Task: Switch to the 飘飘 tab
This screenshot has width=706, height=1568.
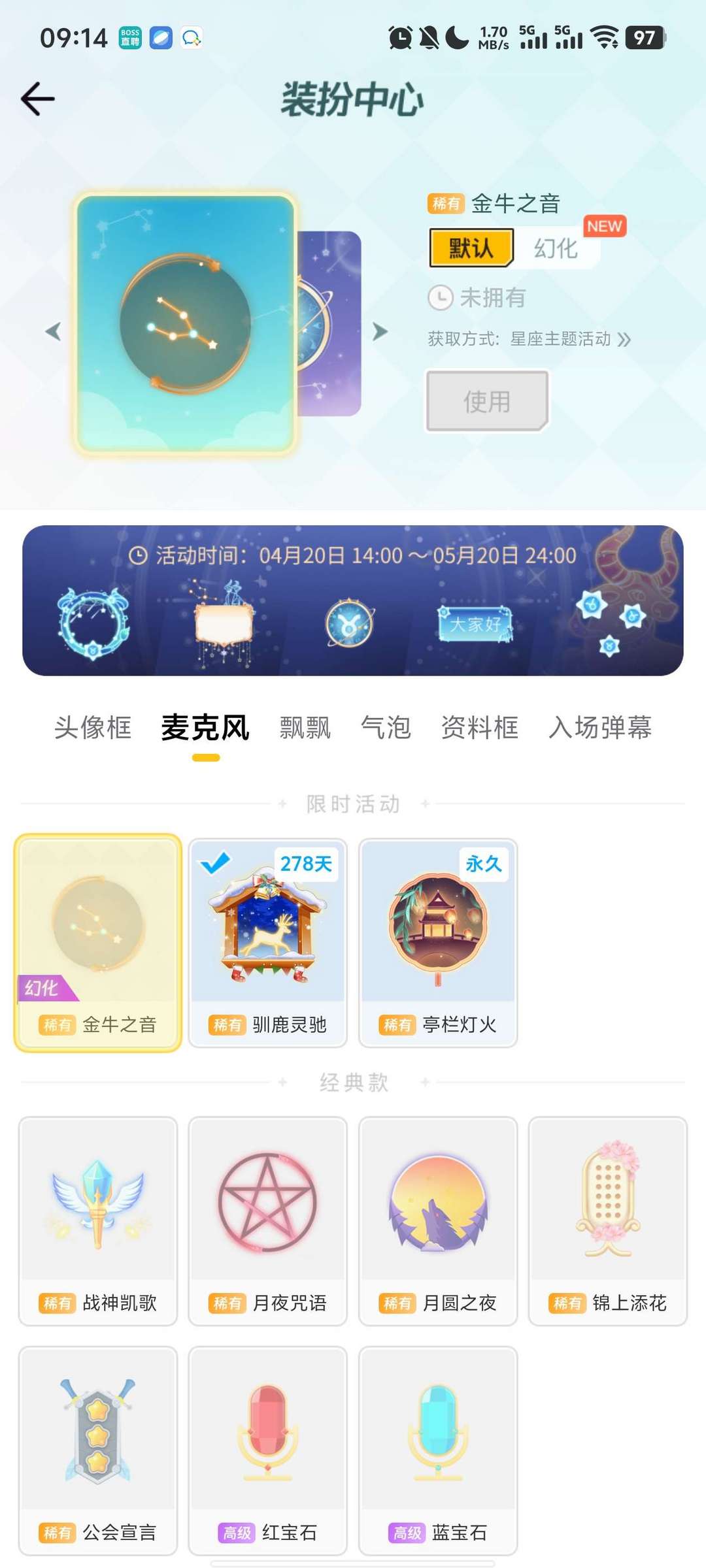Action: pos(305,727)
